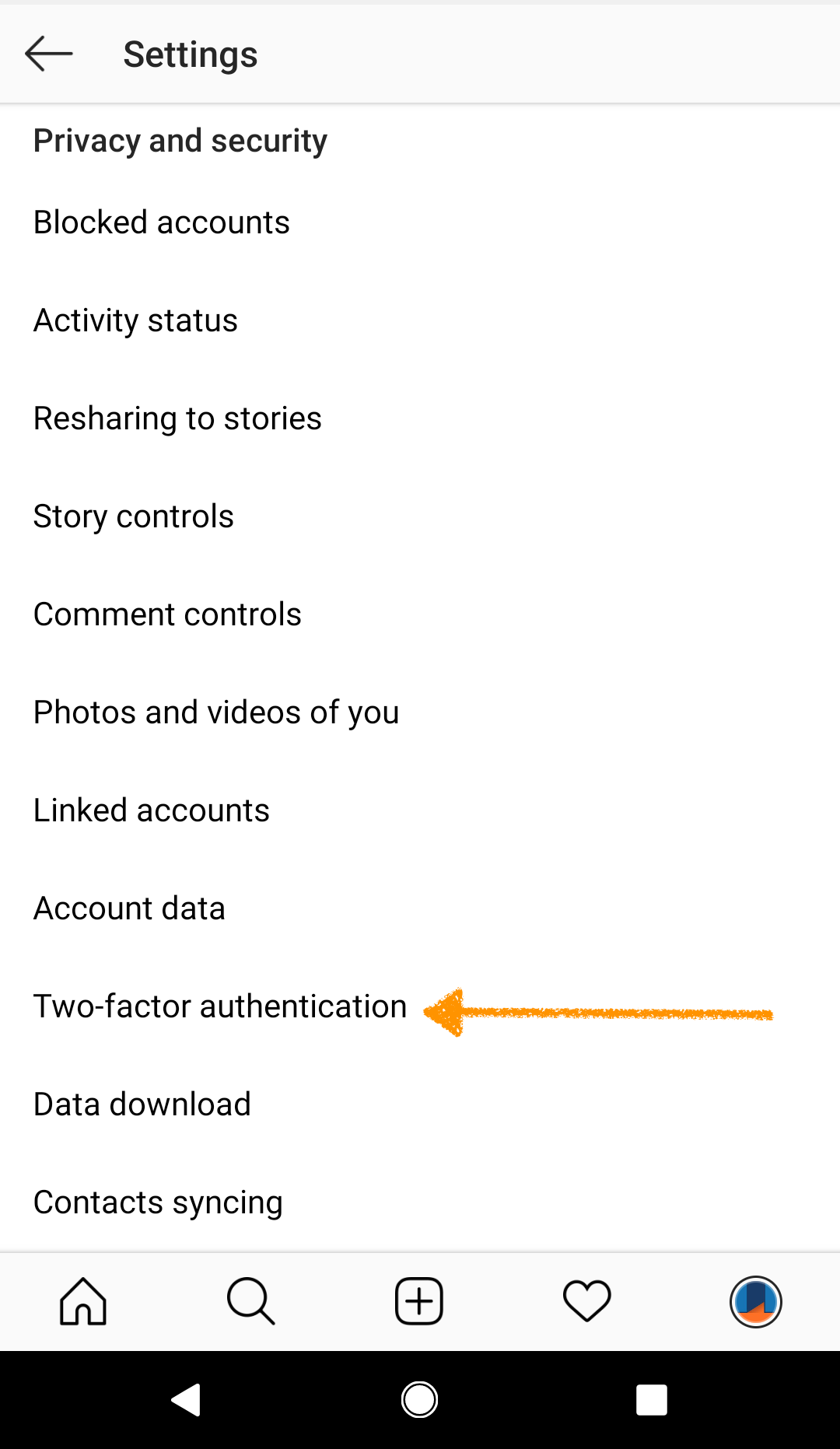Open the Activity heart tab
This screenshot has width=840, height=1449.
587,1301
